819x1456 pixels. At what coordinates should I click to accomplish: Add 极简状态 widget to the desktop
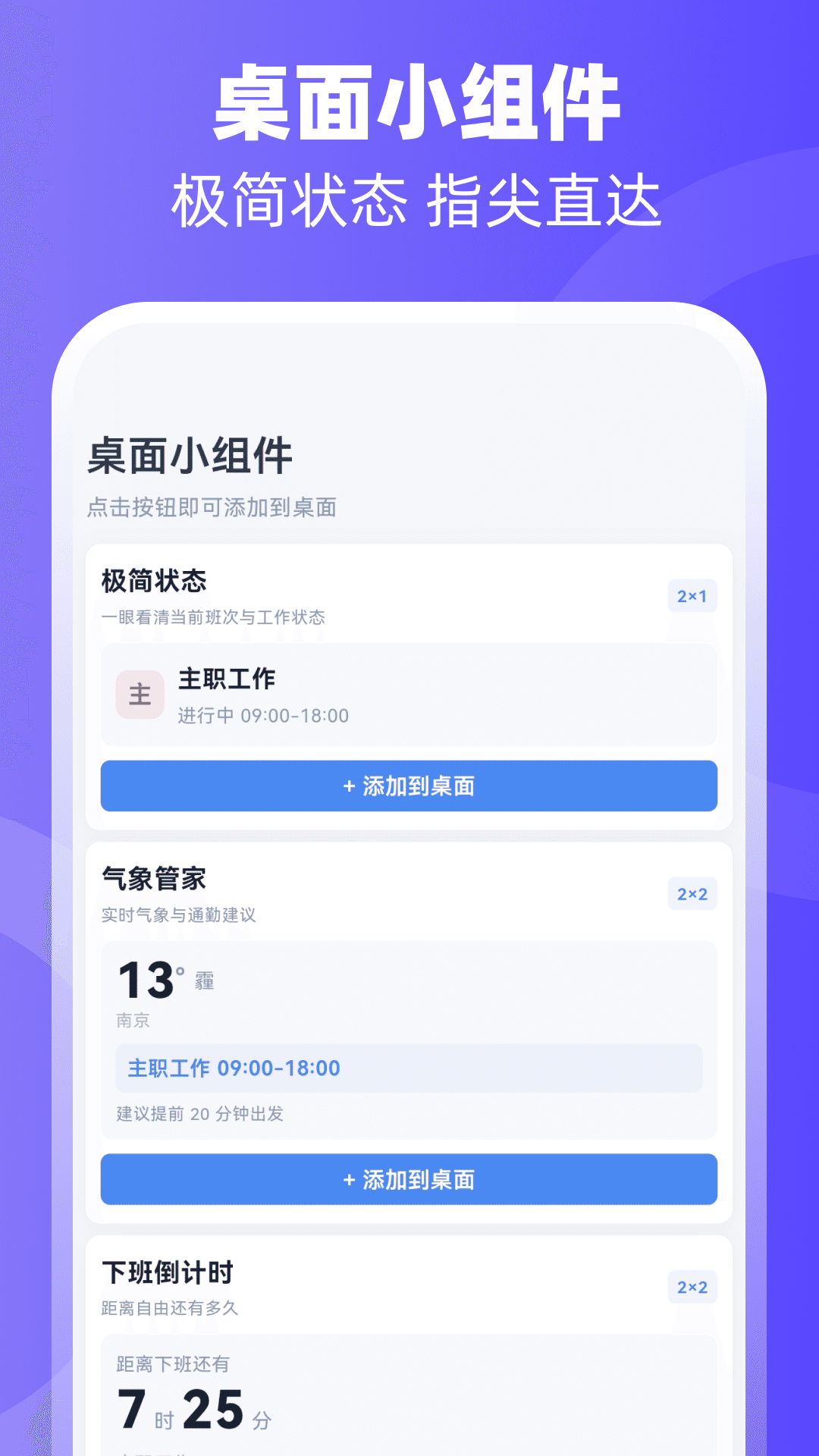[409, 787]
